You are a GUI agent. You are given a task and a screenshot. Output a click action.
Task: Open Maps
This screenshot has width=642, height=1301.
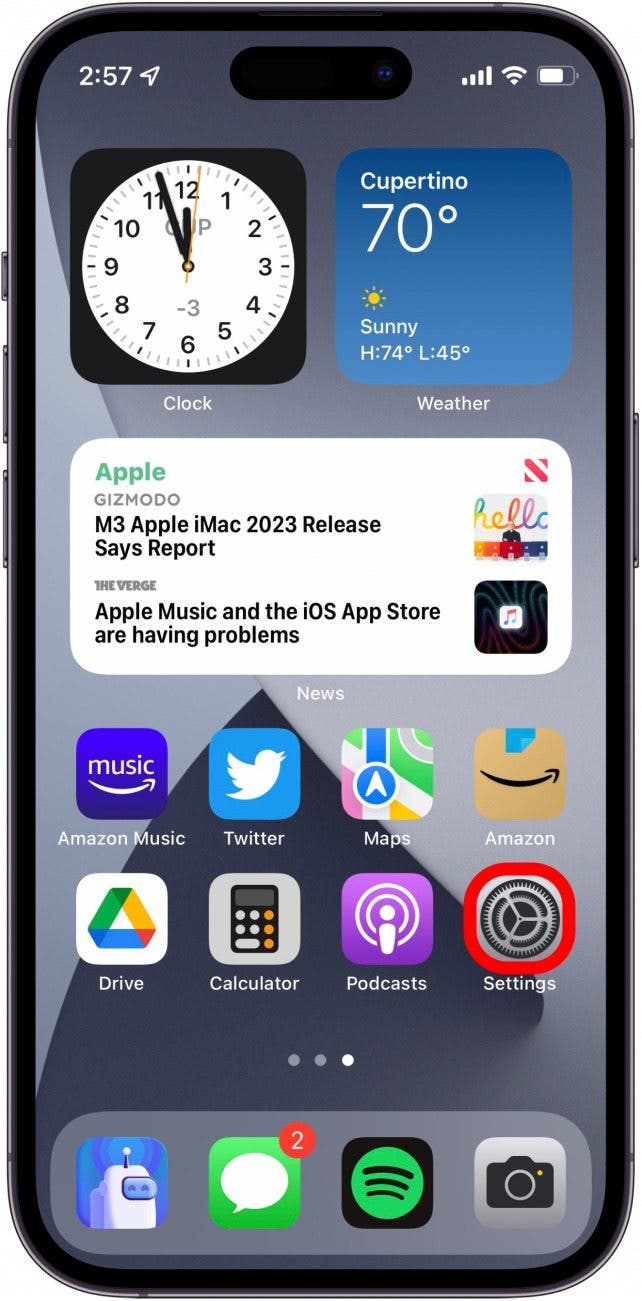point(387,774)
